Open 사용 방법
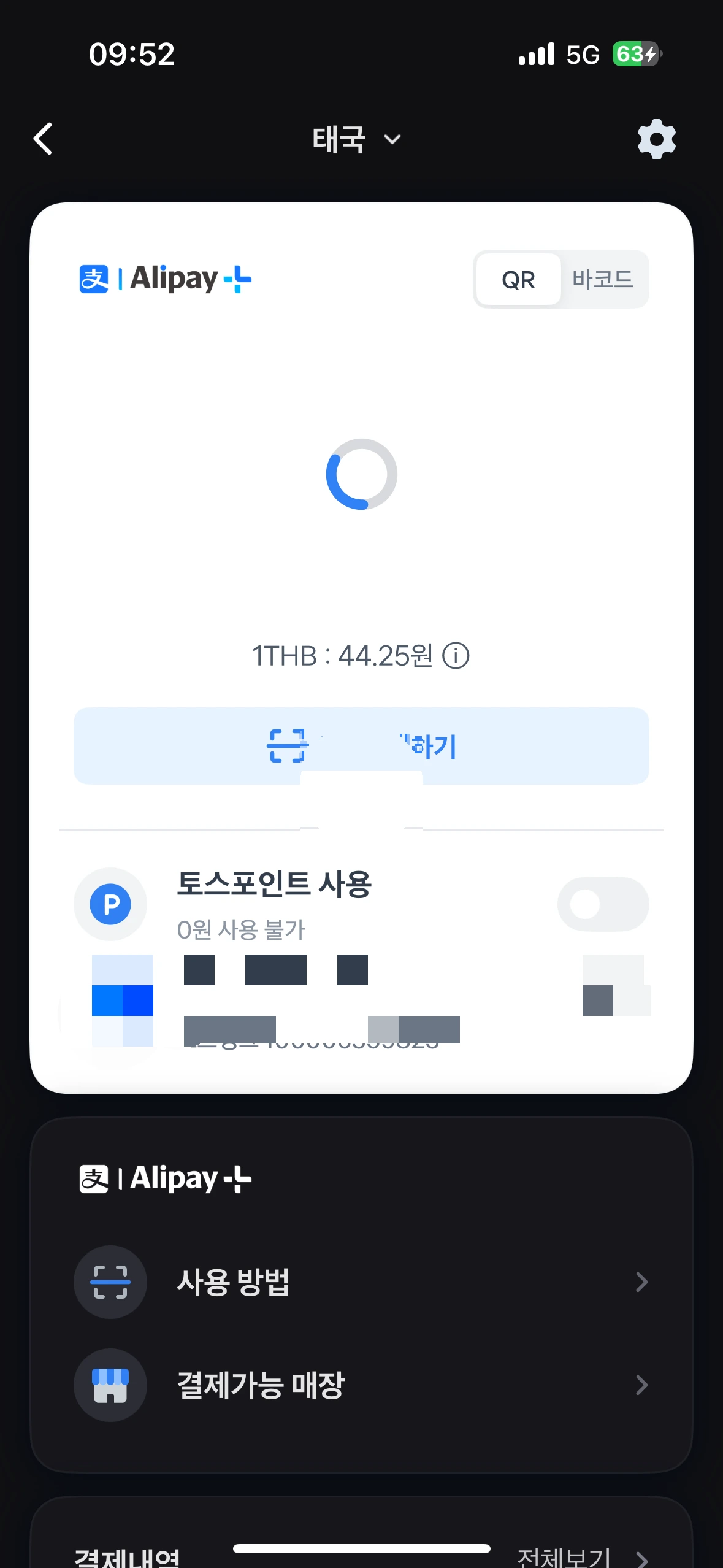The image size is (723, 1568). tap(361, 1282)
